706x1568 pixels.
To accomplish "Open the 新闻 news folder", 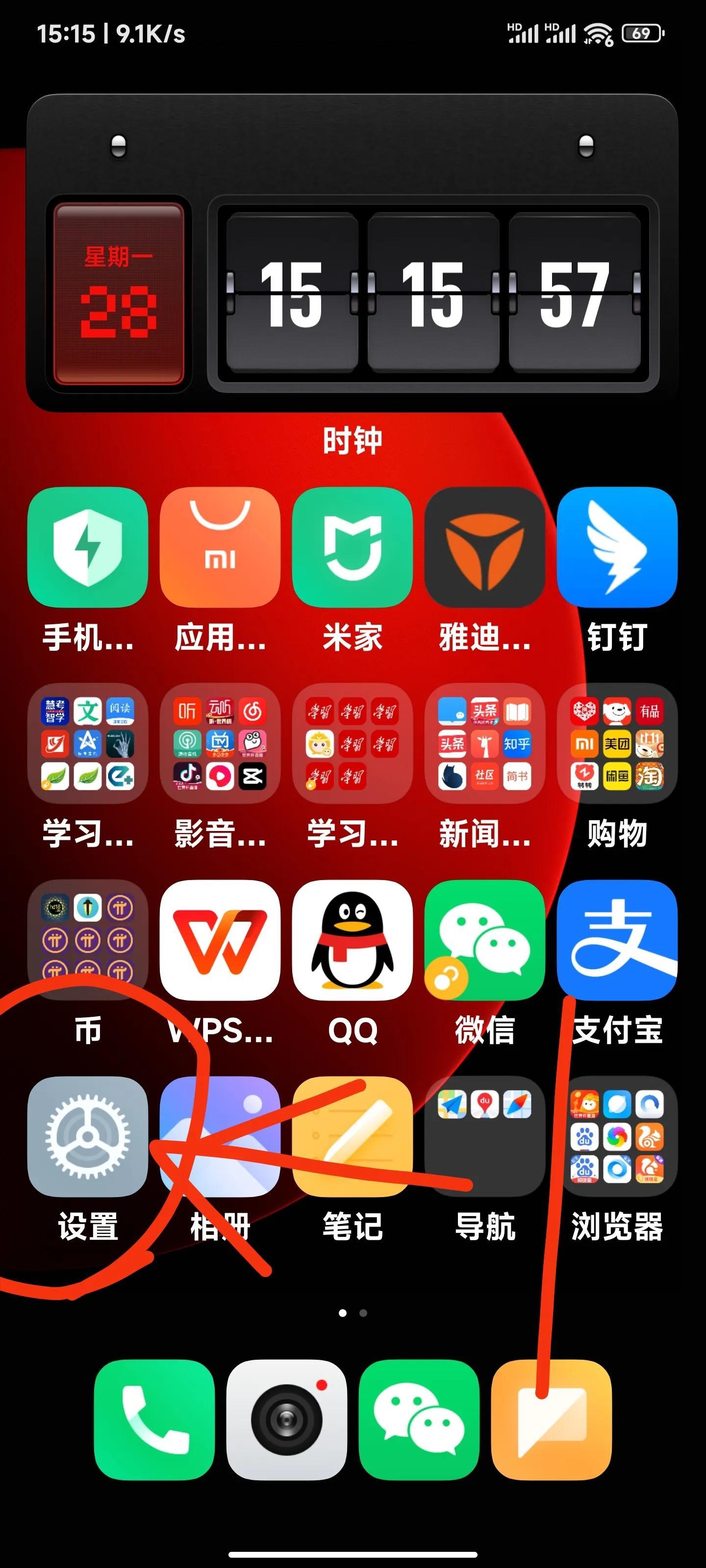I will tap(484, 743).
